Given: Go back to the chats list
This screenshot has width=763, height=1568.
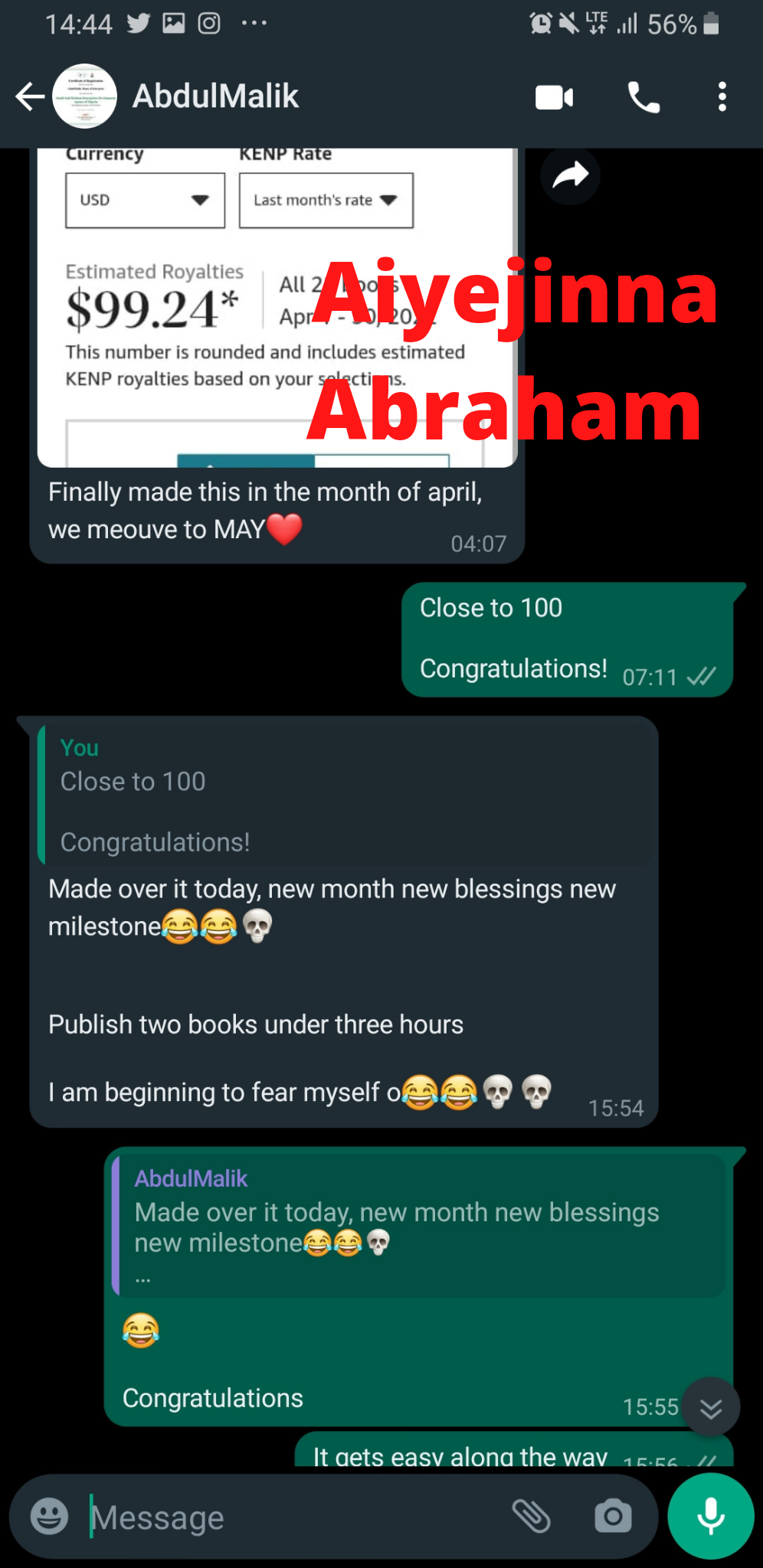Looking at the screenshot, I should coord(31,96).
